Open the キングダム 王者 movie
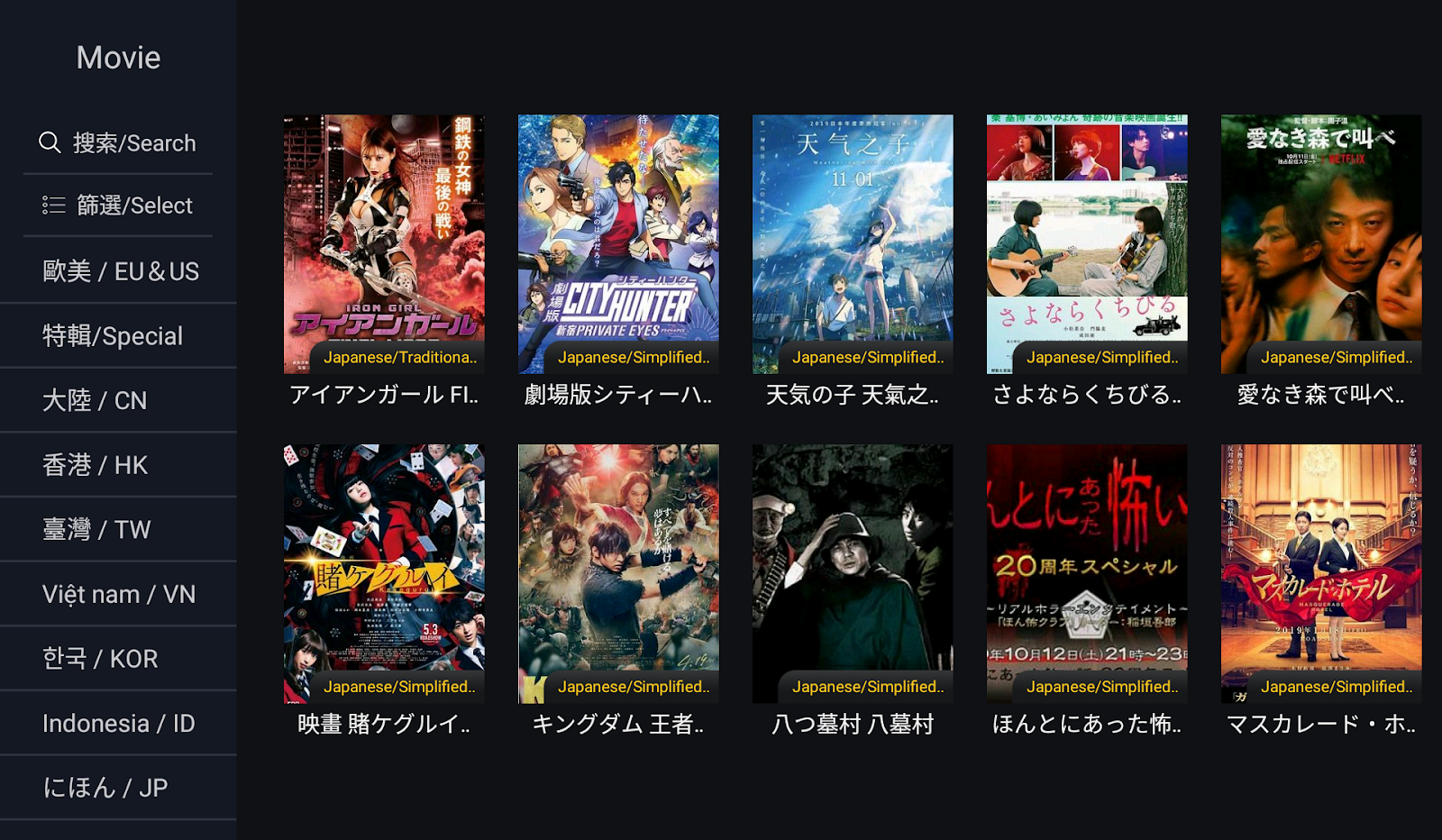This screenshot has height=840, width=1442. tap(618, 573)
